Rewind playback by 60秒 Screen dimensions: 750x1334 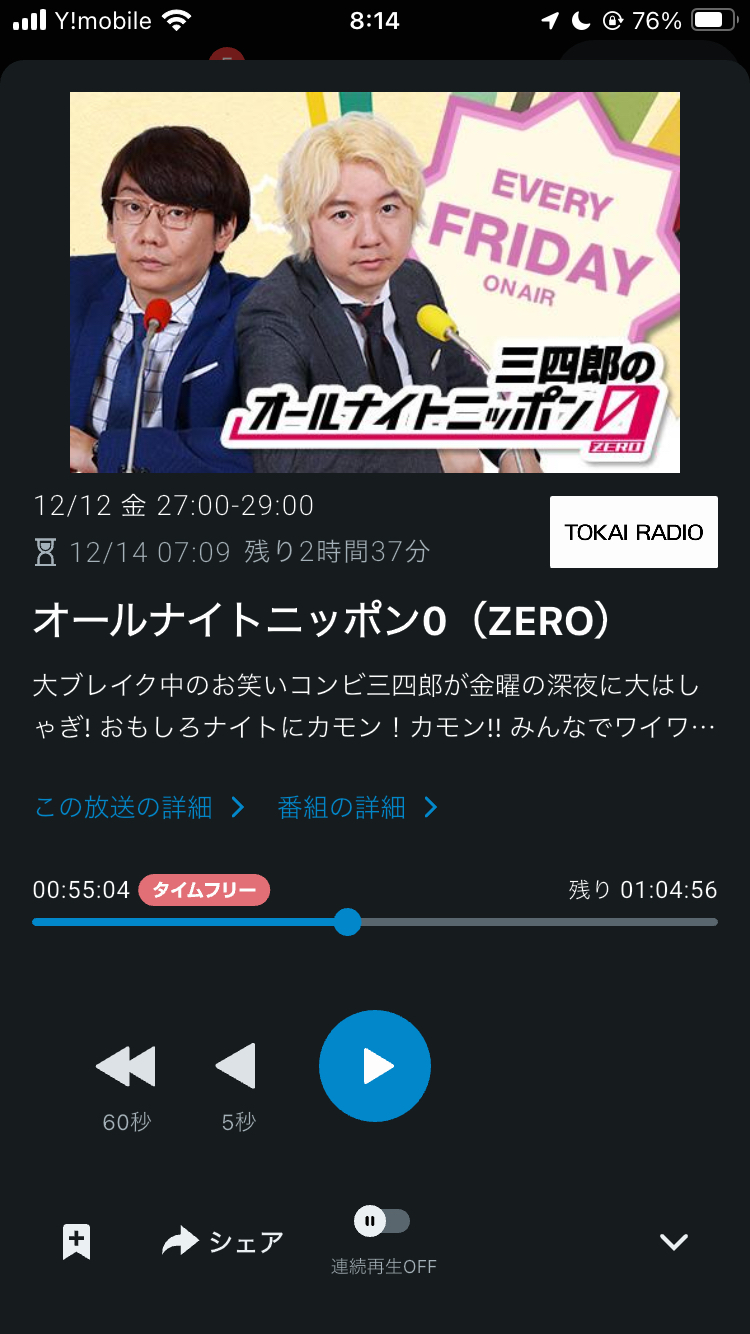point(126,1066)
